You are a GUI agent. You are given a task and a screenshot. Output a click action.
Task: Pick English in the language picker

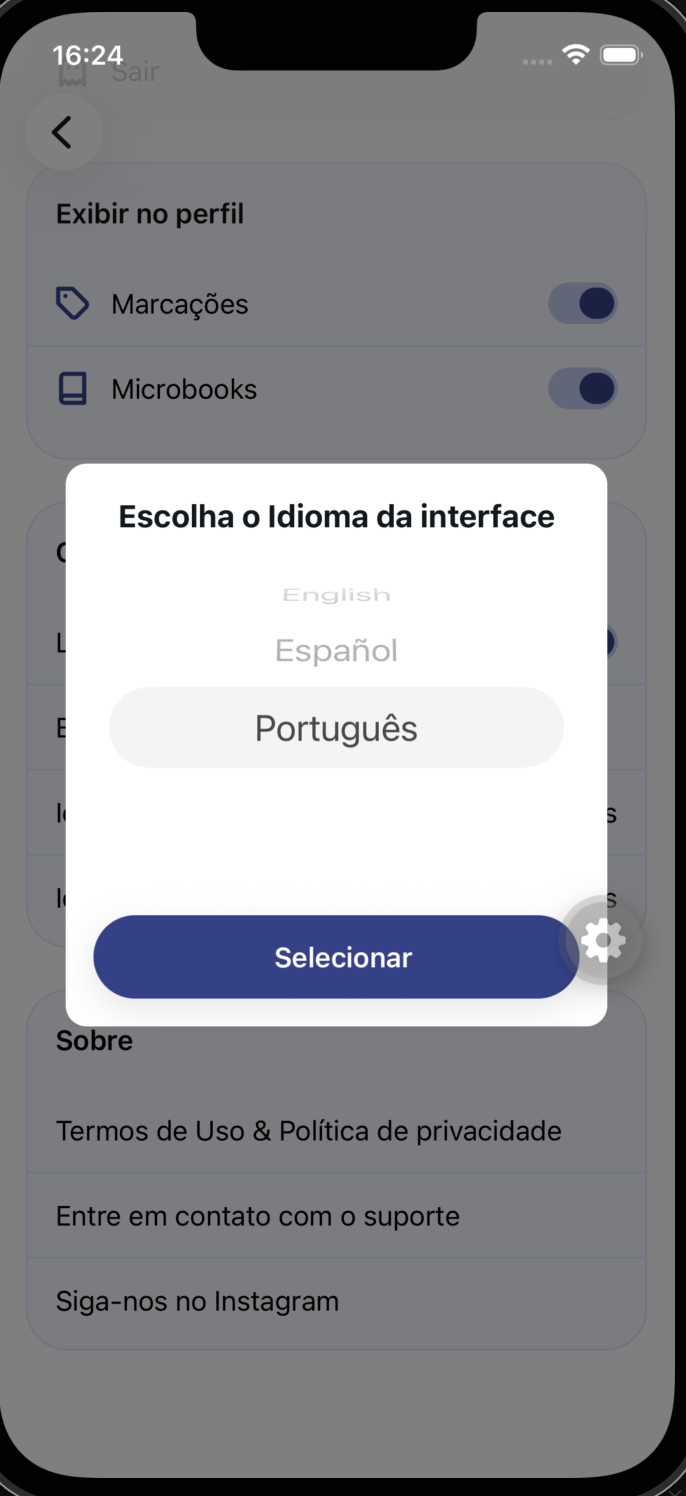click(x=336, y=595)
